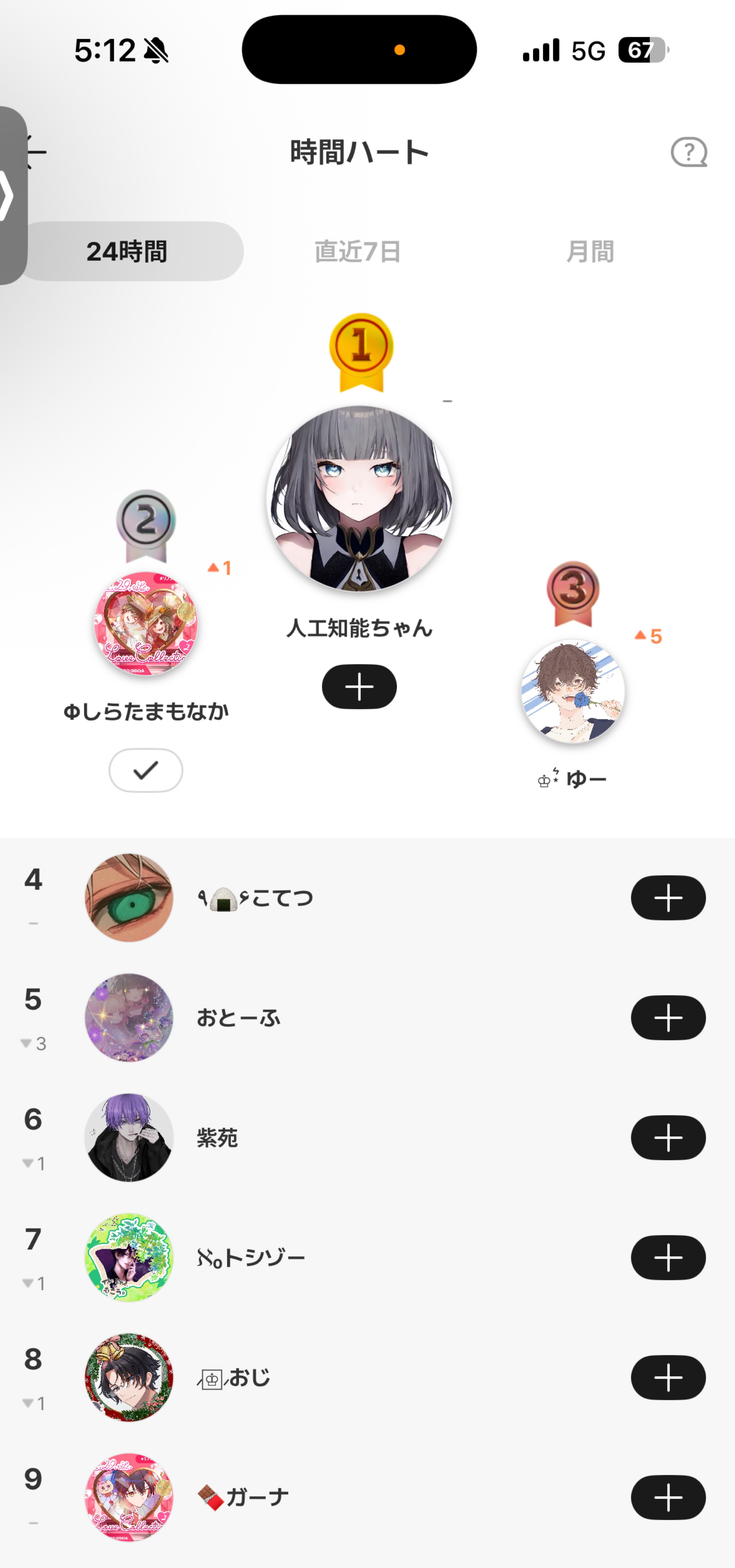Follow ガーナ using the plus icon
Image resolution: width=735 pixels, height=1568 pixels.
[668, 1497]
